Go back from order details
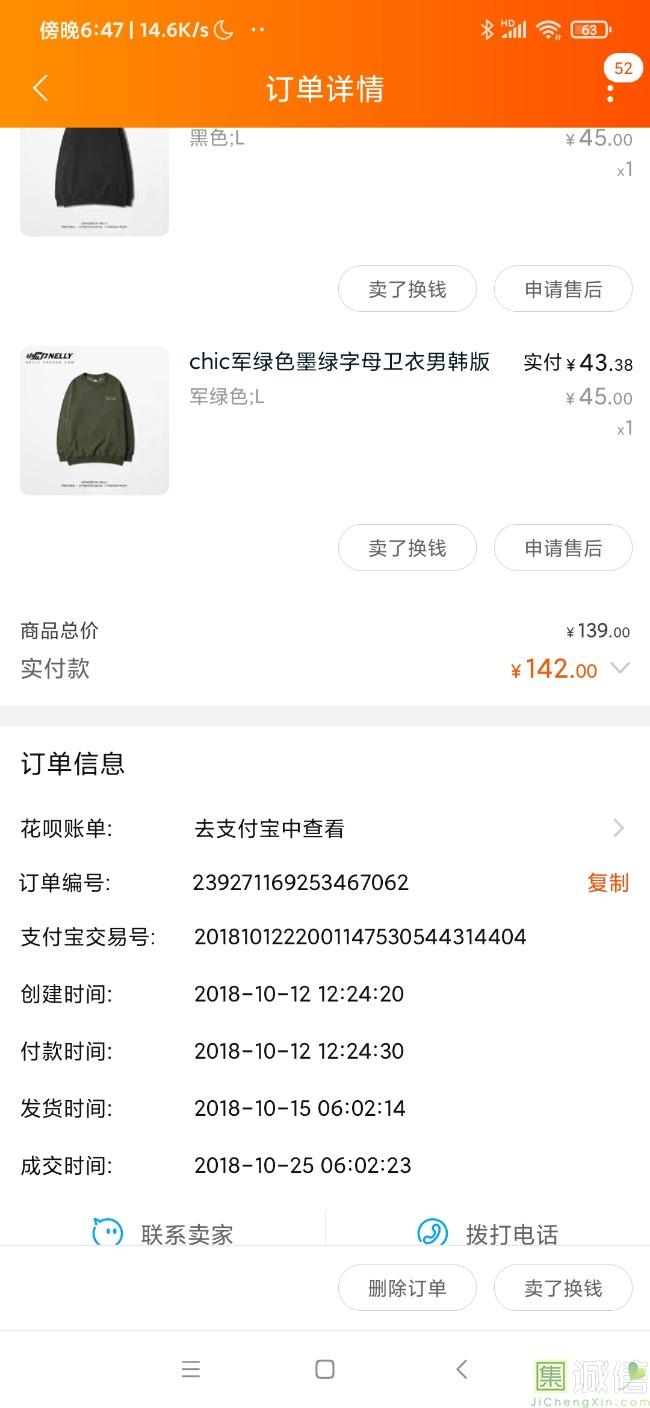The height and width of the screenshot is (1408, 650). [x=40, y=88]
